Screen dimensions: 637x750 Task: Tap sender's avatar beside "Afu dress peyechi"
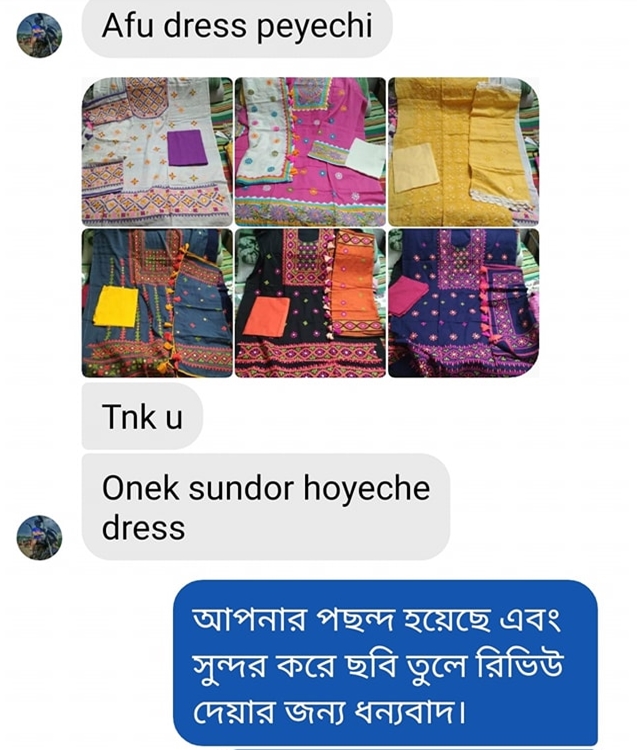(40, 36)
